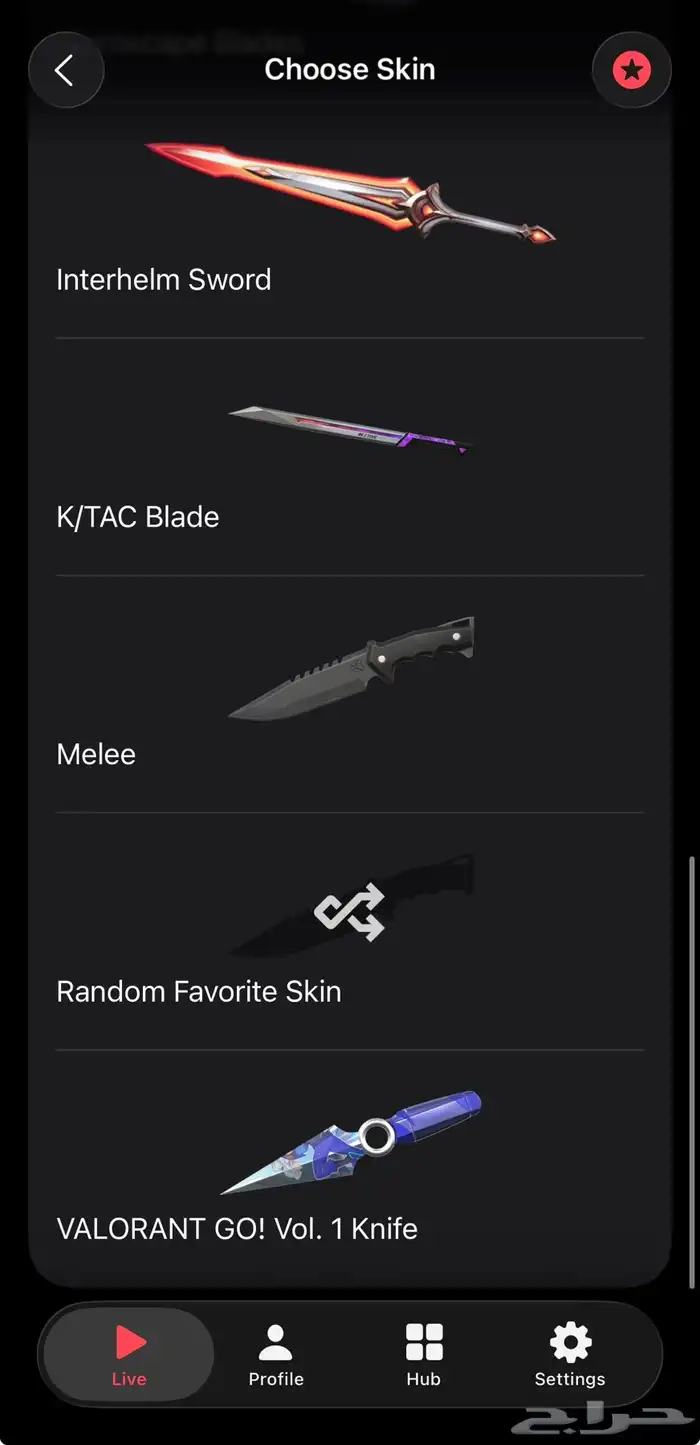This screenshot has width=700, height=1445.
Task: Go to the Hub tab
Action: (x=423, y=1355)
